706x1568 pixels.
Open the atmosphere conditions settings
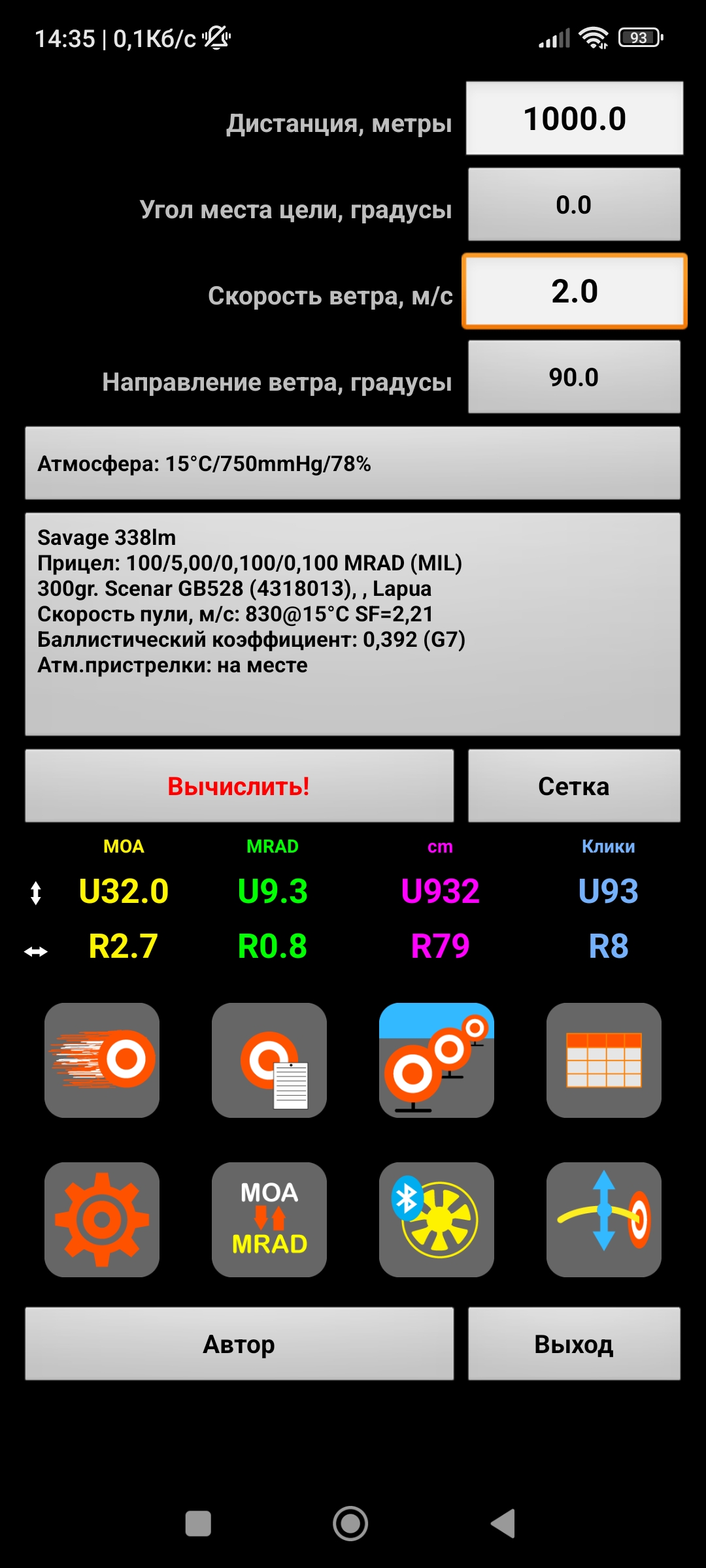[352, 463]
